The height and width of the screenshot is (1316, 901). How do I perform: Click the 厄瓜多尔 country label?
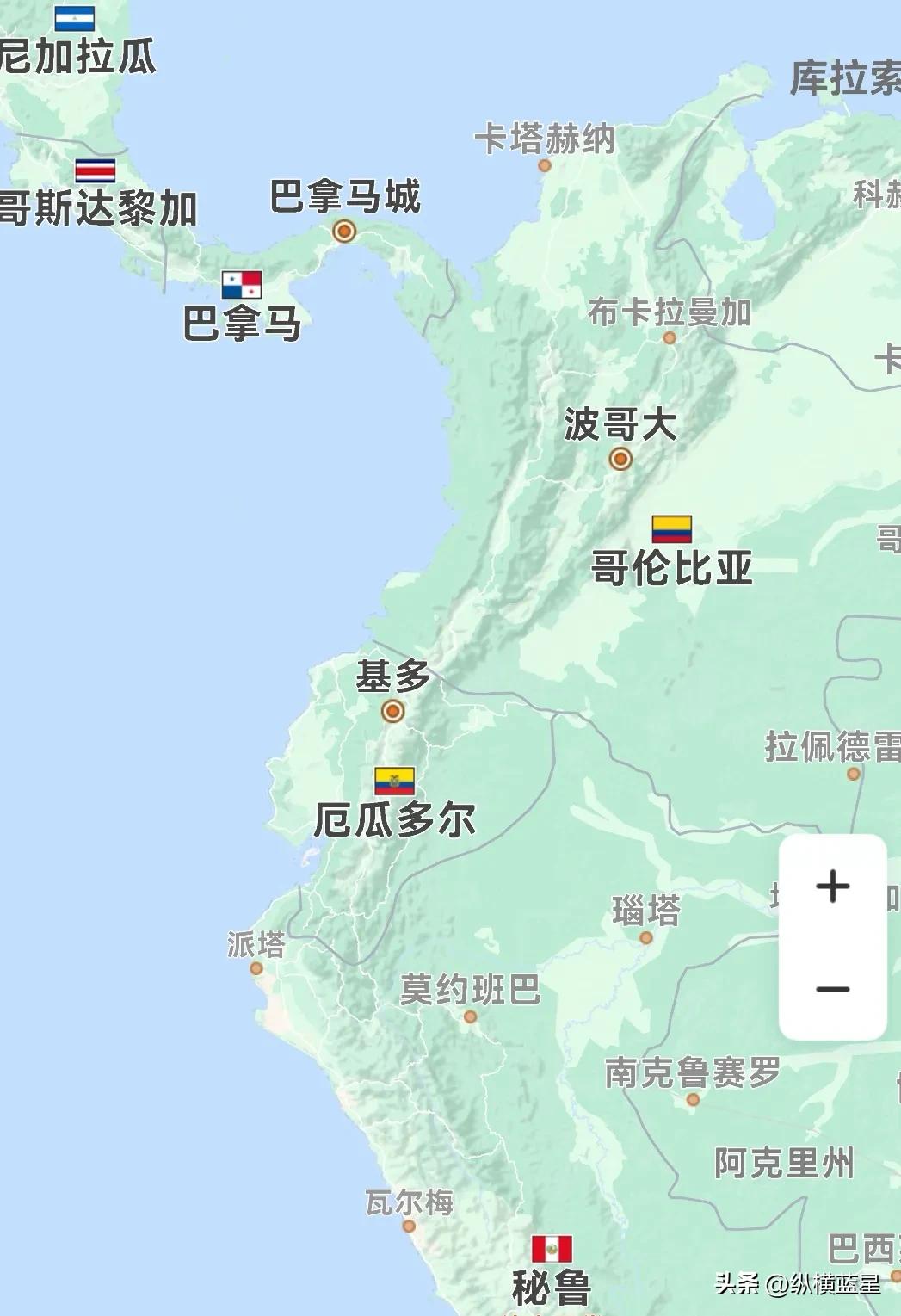pos(396,819)
